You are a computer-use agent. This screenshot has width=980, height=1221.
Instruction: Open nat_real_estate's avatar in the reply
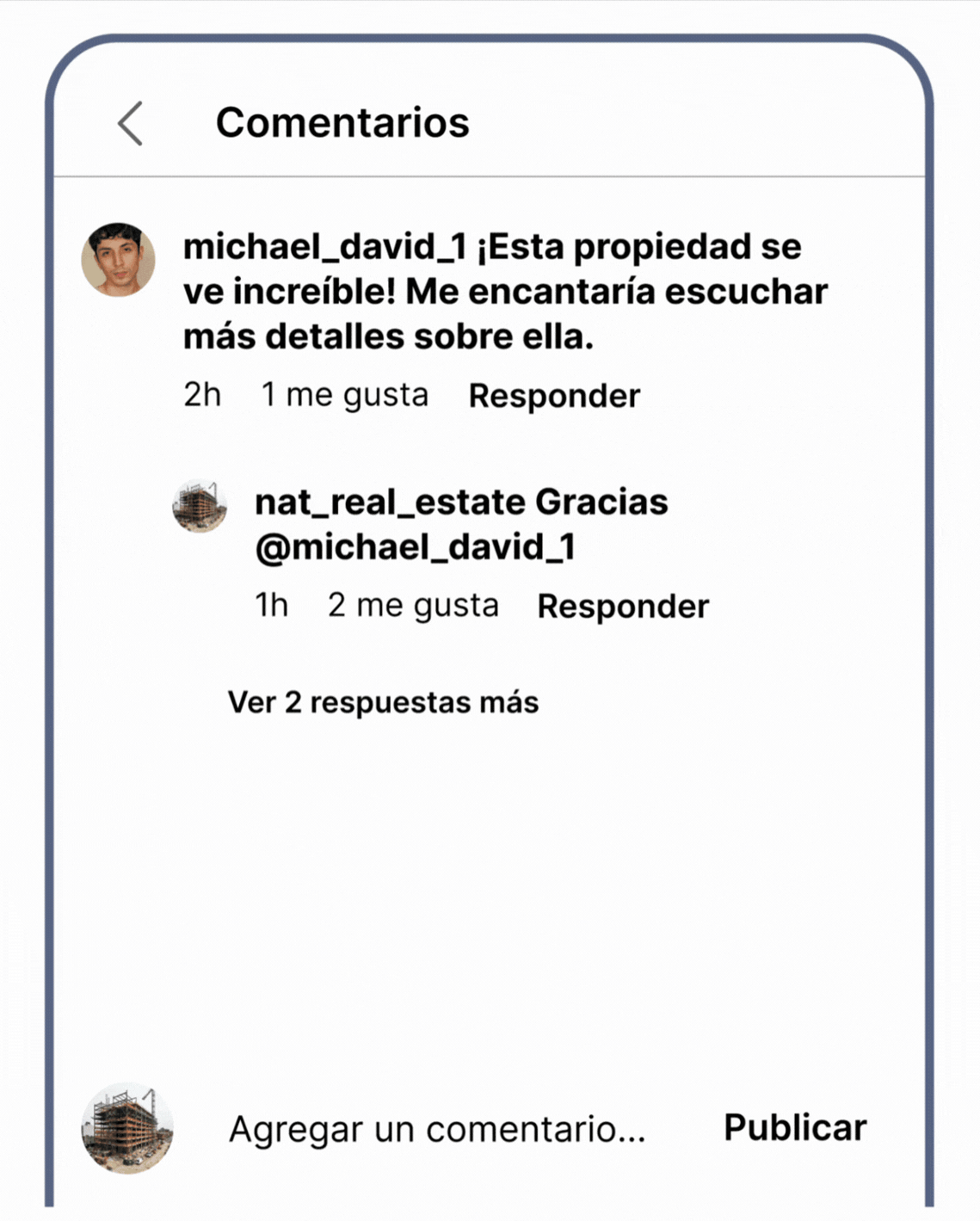(x=200, y=506)
